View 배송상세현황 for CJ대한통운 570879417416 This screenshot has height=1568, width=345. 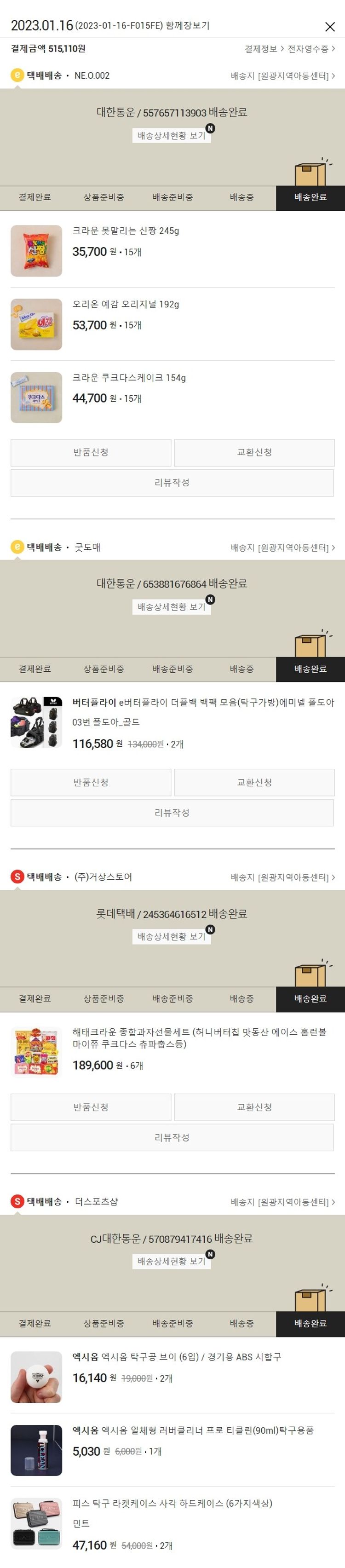click(172, 1261)
